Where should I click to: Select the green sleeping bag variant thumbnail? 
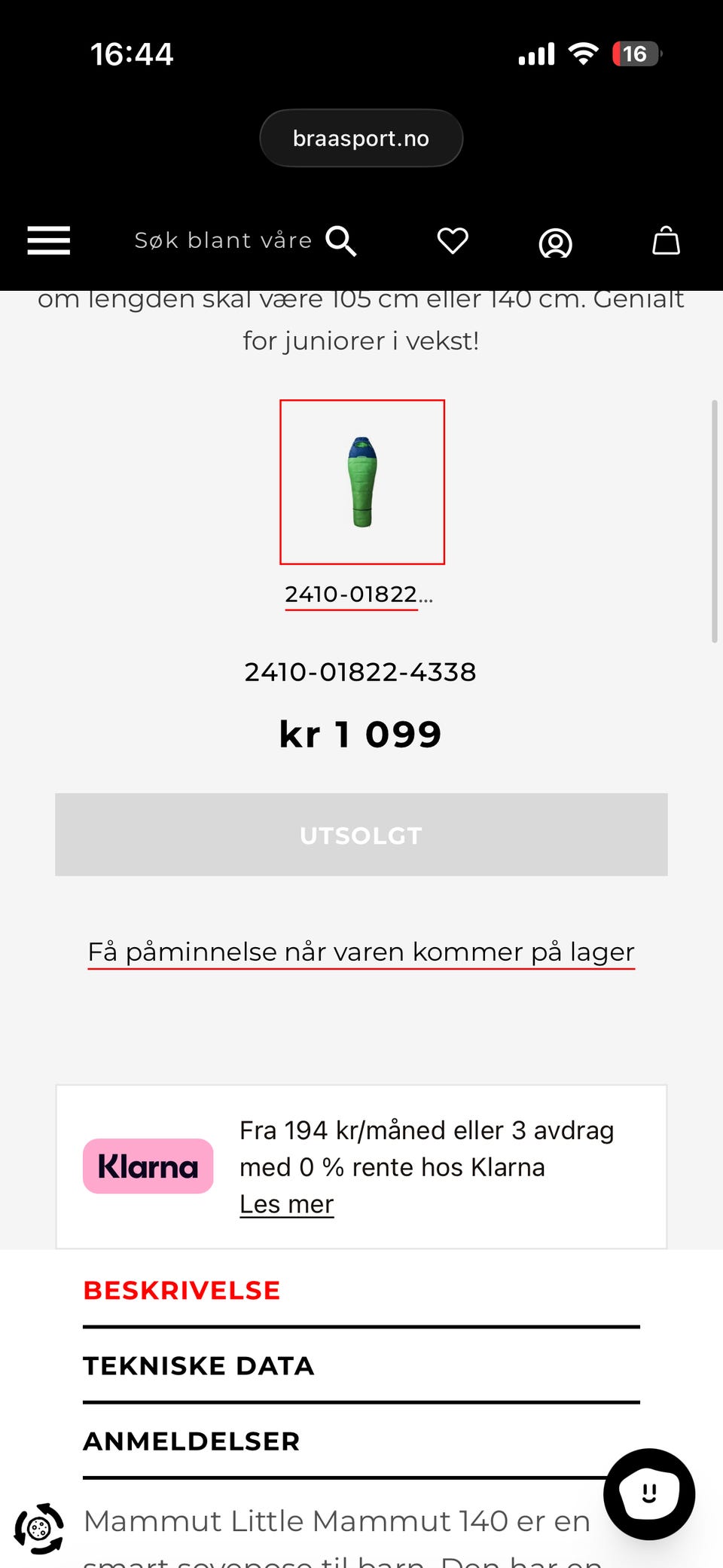[362, 482]
